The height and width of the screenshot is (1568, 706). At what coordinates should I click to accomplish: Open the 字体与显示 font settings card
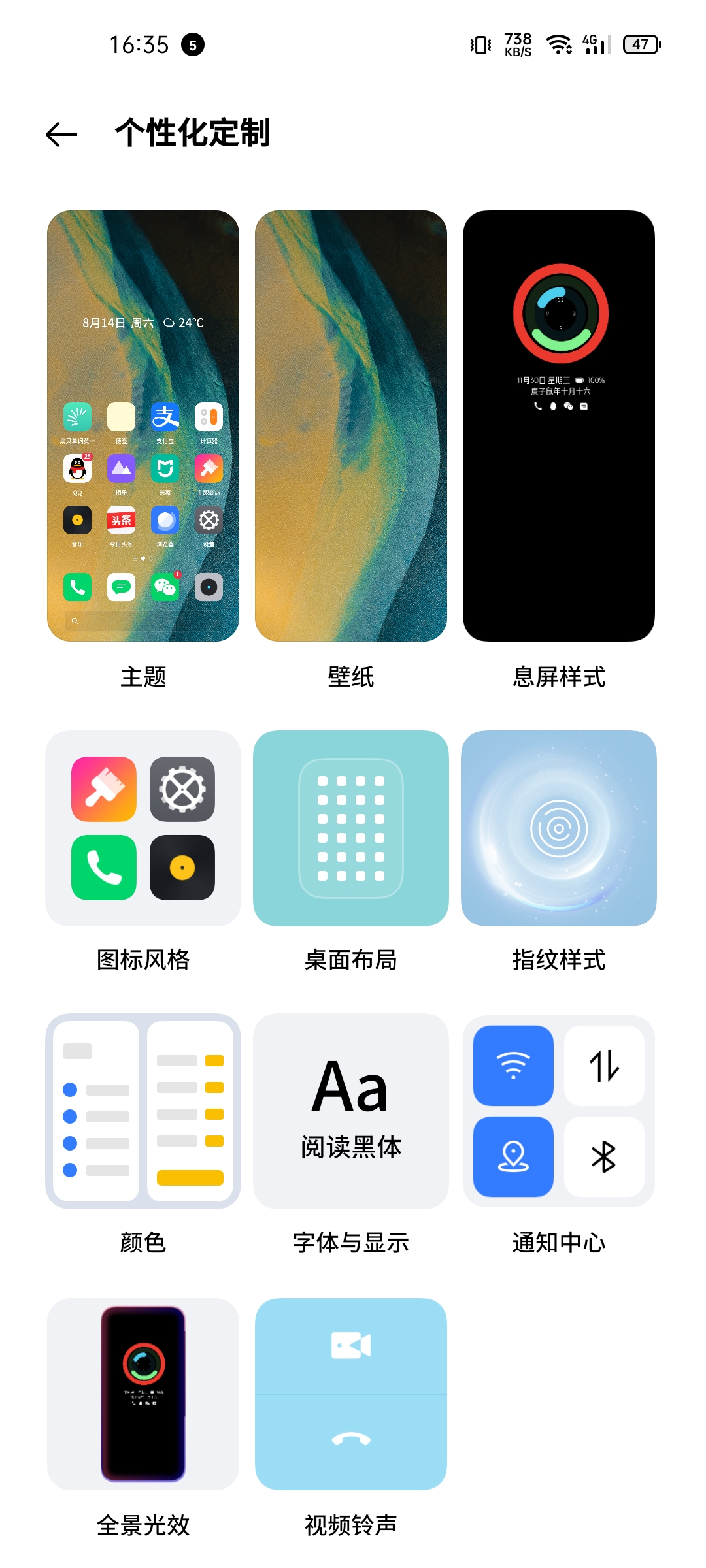[350, 1111]
